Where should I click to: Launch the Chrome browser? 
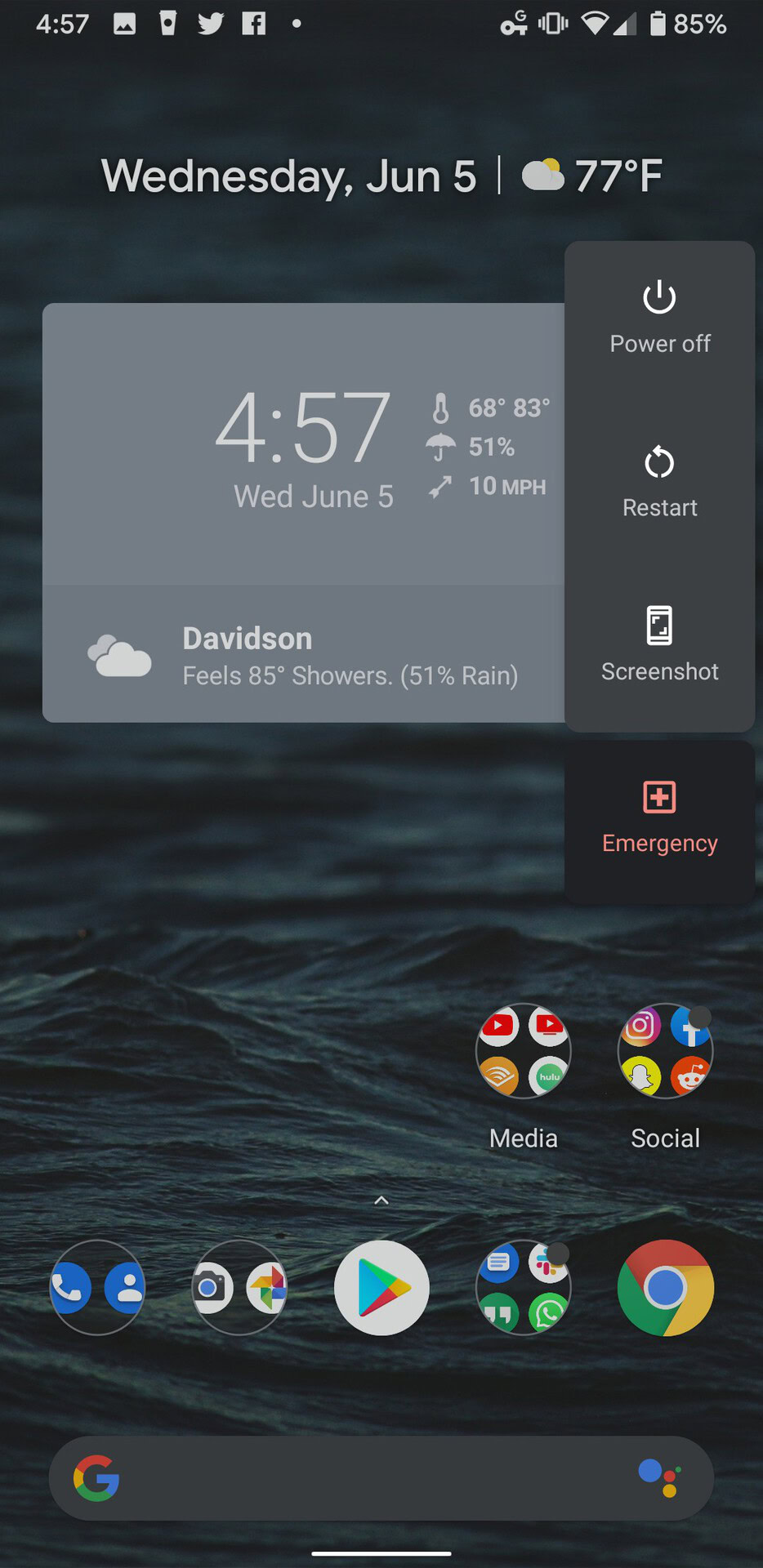(665, 1288)
